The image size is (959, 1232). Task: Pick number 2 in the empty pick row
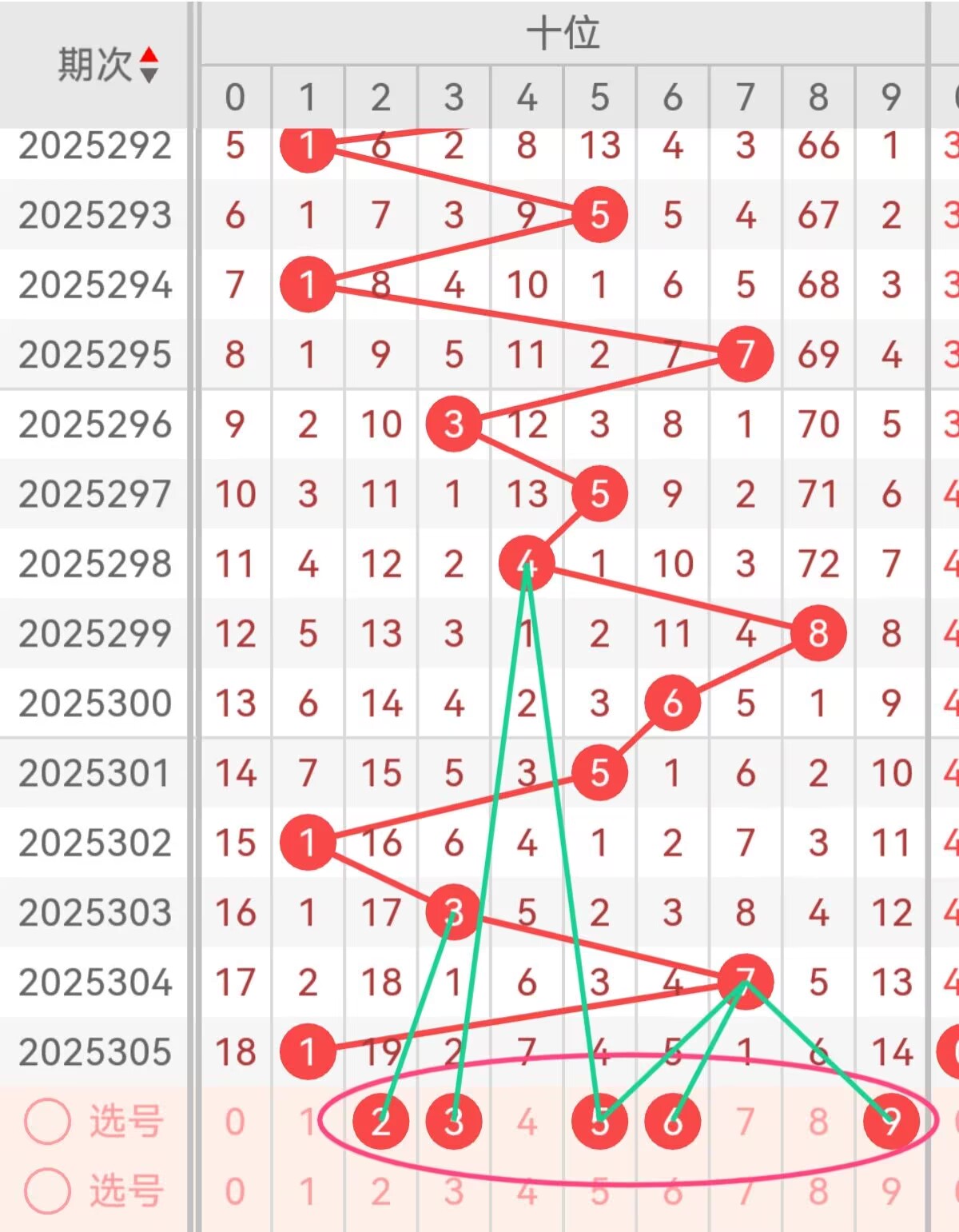pos(380,1191)
